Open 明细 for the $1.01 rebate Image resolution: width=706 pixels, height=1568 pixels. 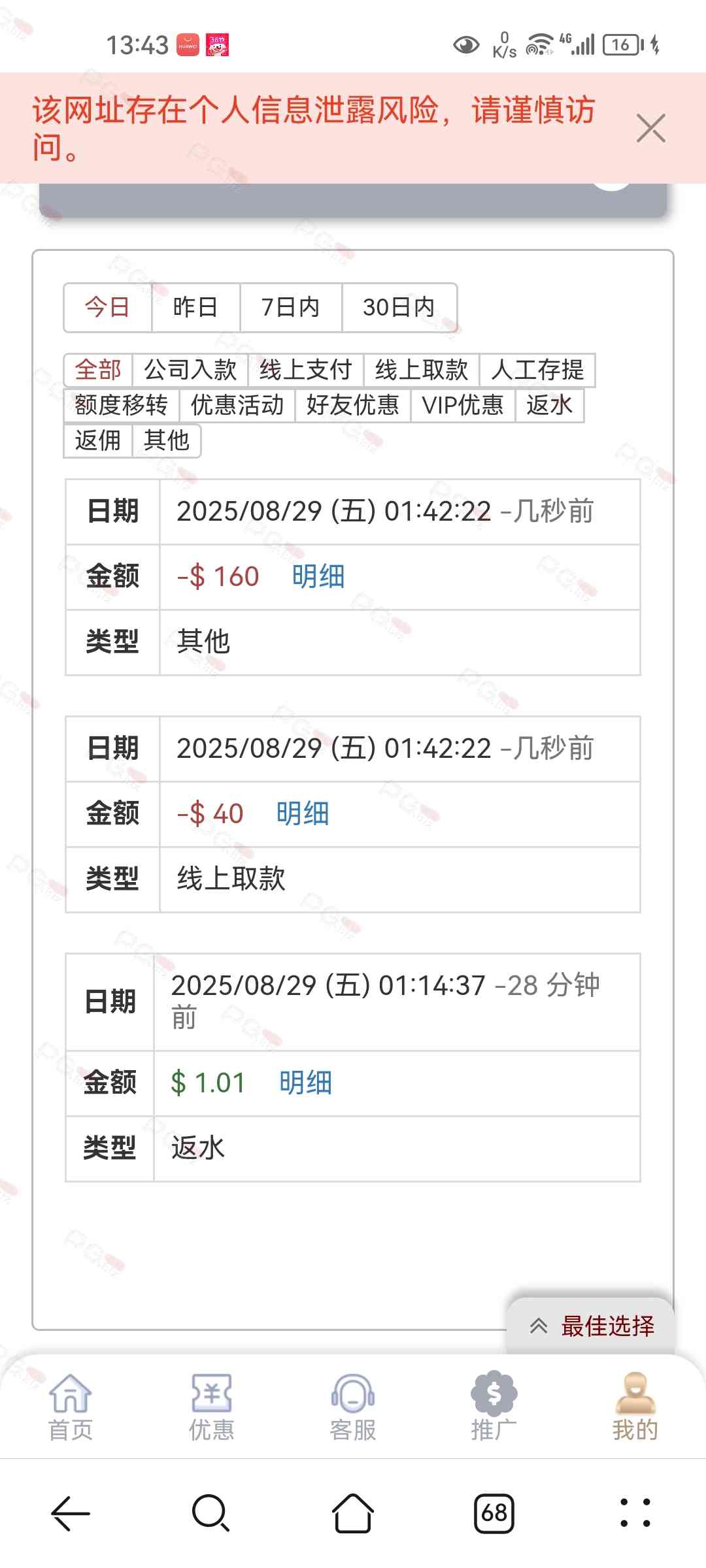(x=305, y=1083)
